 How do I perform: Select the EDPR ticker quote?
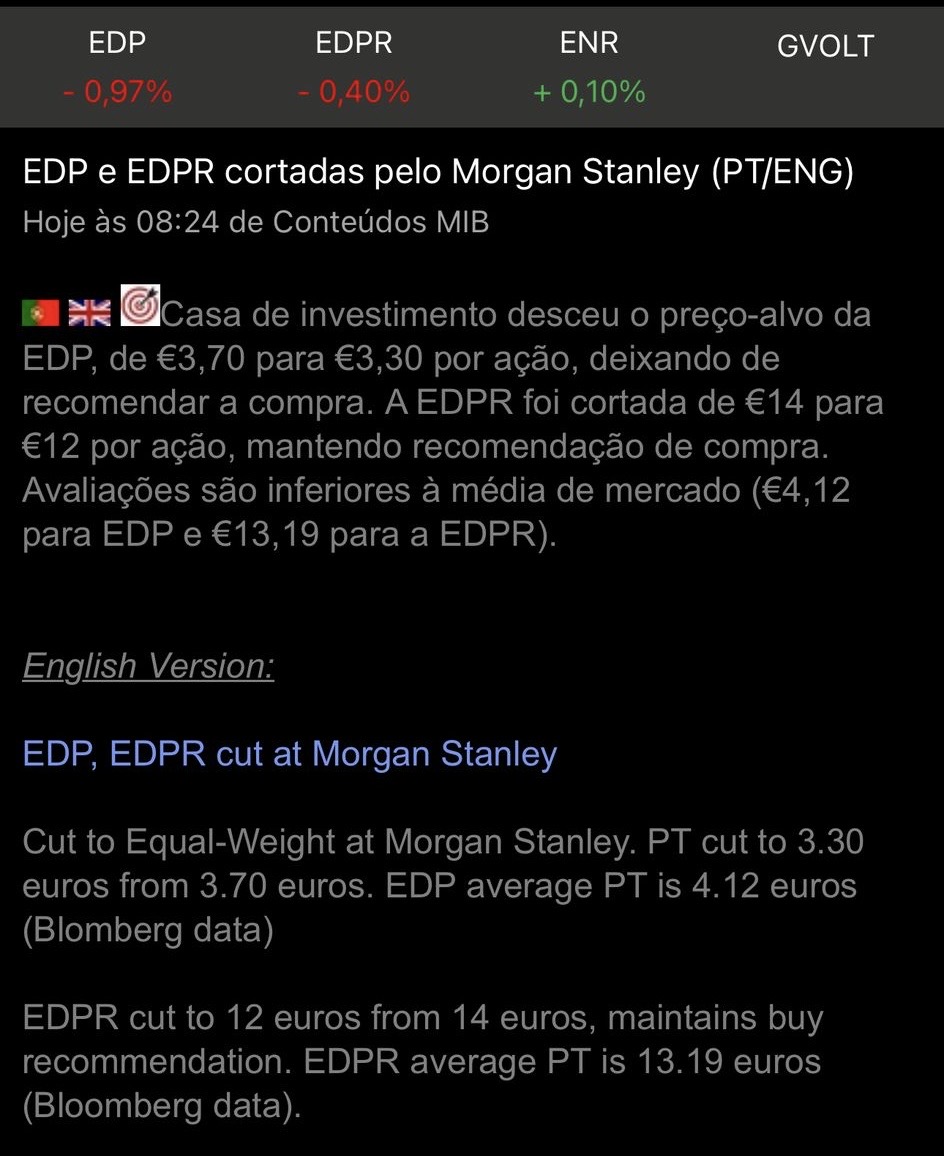(x=353, y=67)
